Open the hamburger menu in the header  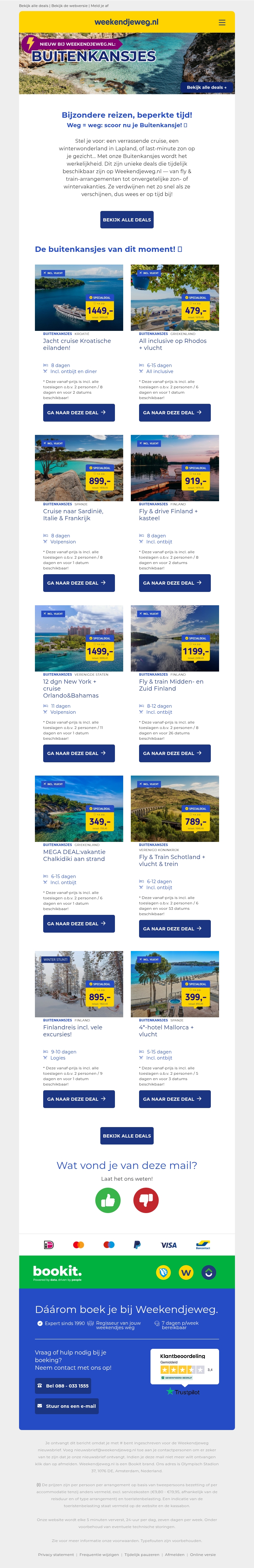[x=222, y=23]
